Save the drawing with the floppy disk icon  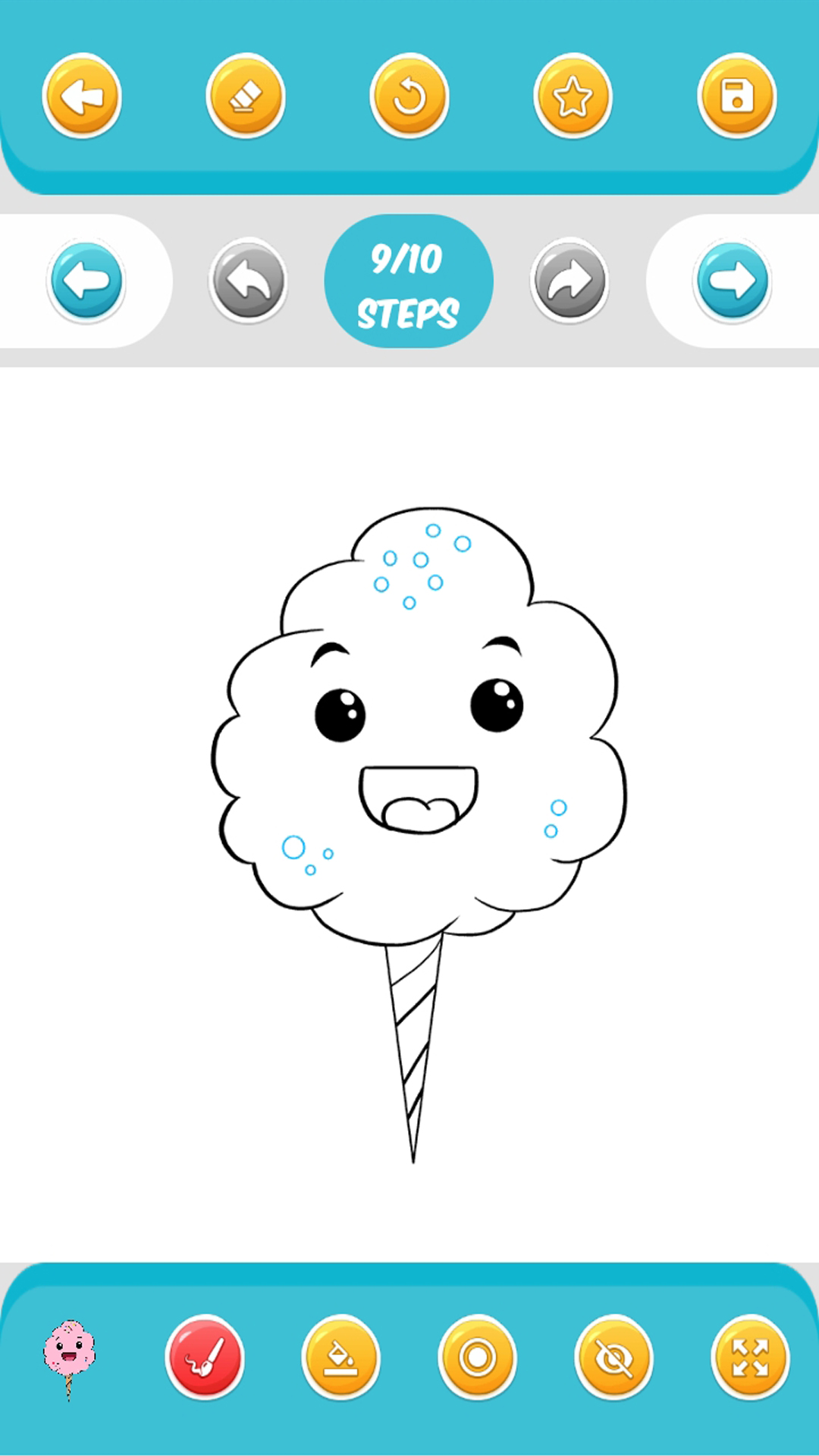[x=737, y=96]
